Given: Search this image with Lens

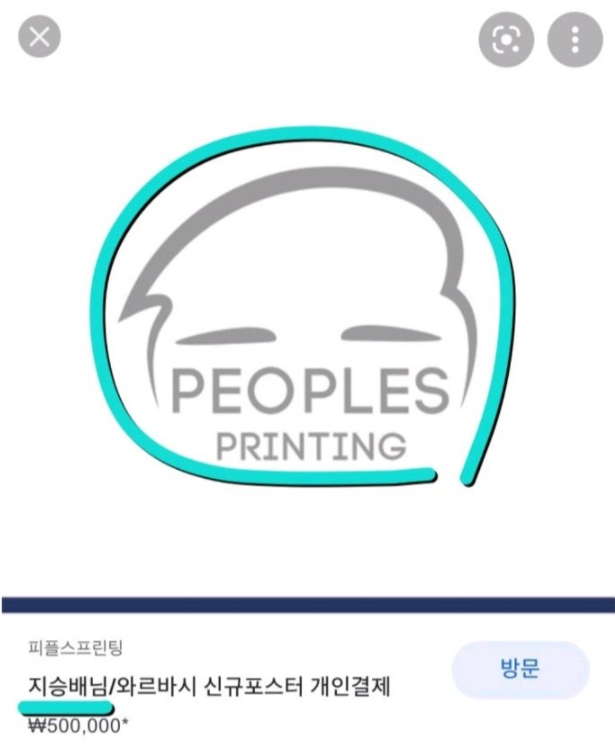Looking at the screenshot, I should point(505,40).
